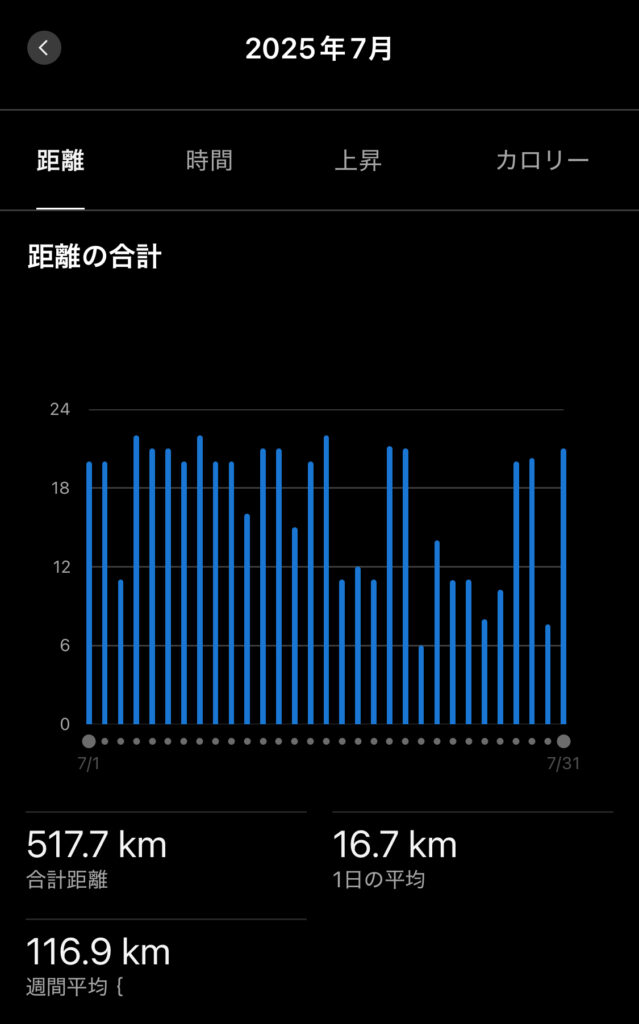Select the 距離 tab
Image resolution: width=639 pixels, height=1024 pixels.
pyautogui.click(x=60, y=161)
